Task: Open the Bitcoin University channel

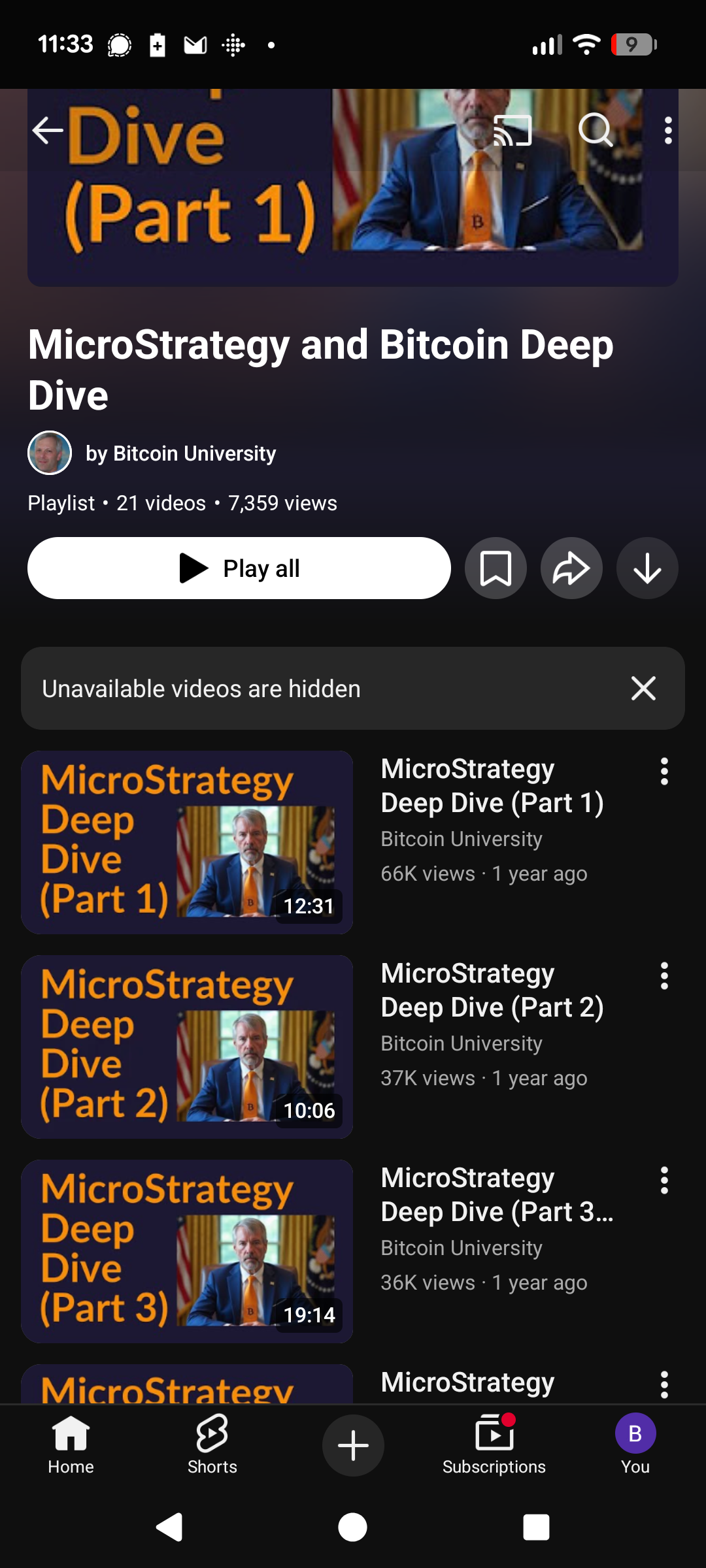Action: 180,453
